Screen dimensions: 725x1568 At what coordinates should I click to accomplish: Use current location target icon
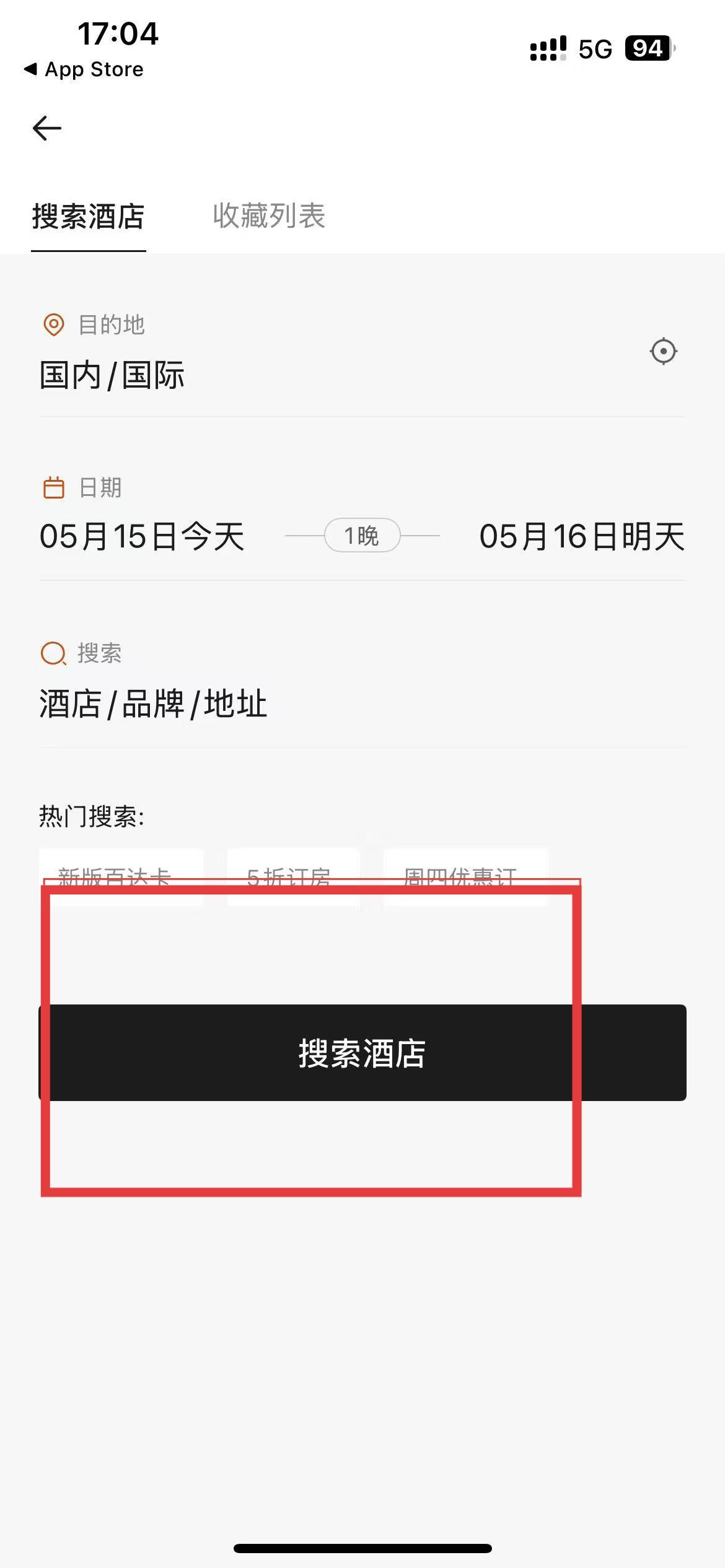tap(663, 351)
